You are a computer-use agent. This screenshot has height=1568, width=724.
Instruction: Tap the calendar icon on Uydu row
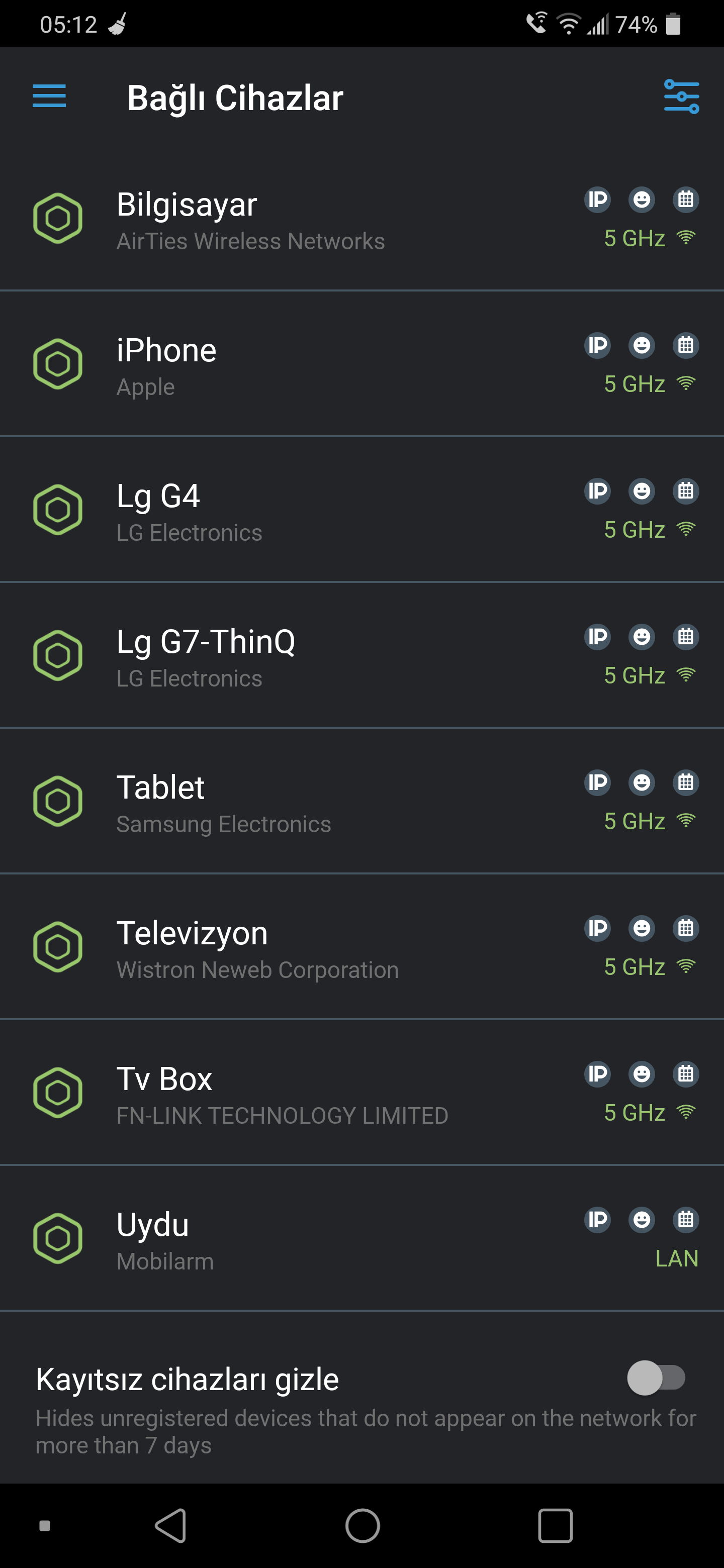click(686, 1219)
